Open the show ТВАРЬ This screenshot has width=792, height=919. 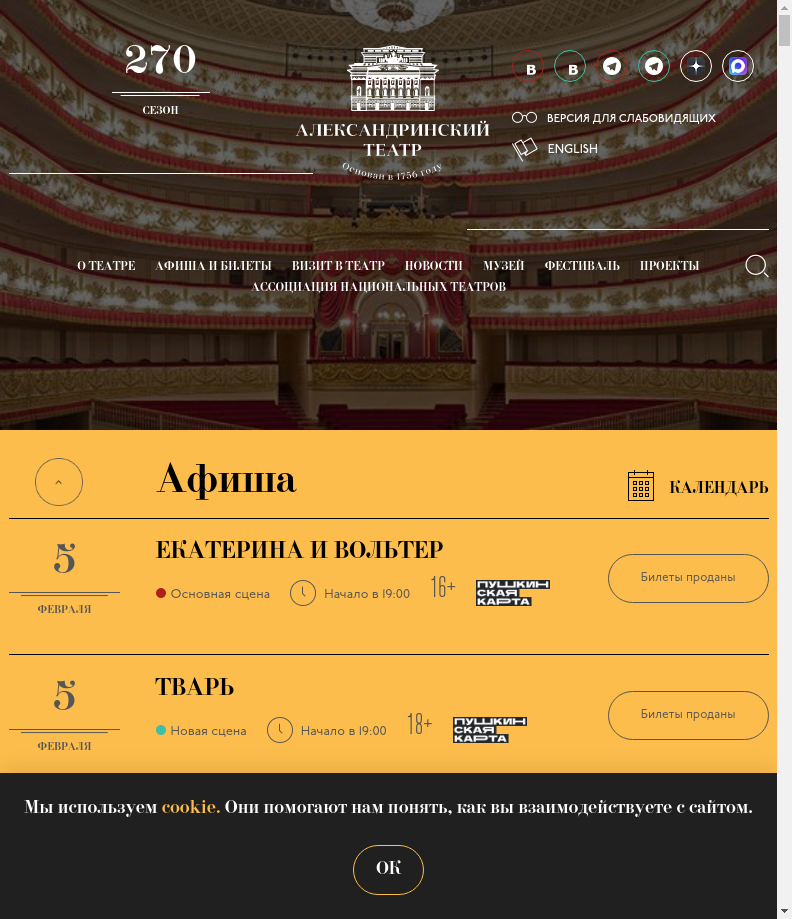pyautogui.click(x=194, y=687)
